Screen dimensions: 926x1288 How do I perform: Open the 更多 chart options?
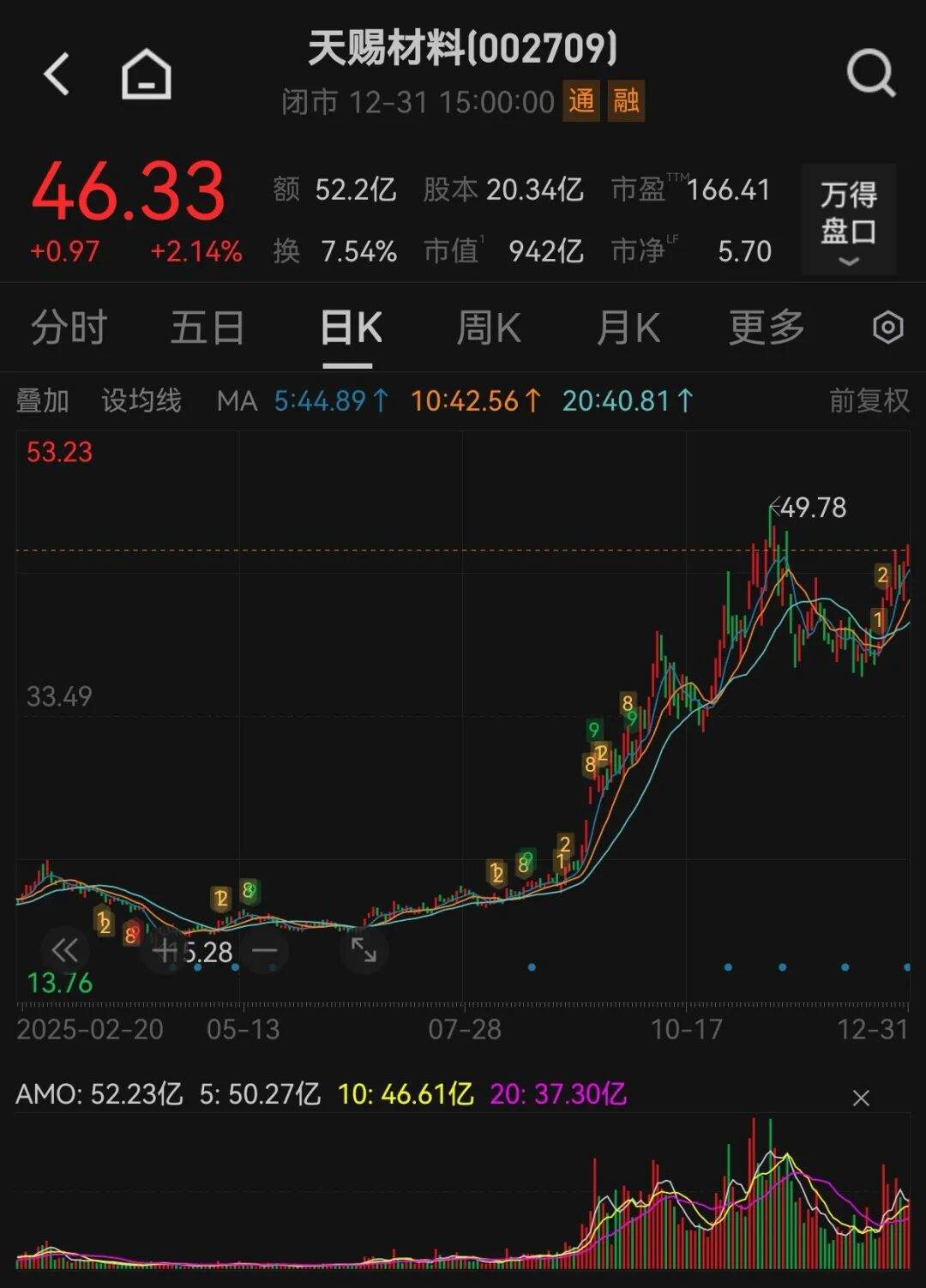(x=764, y=328)
